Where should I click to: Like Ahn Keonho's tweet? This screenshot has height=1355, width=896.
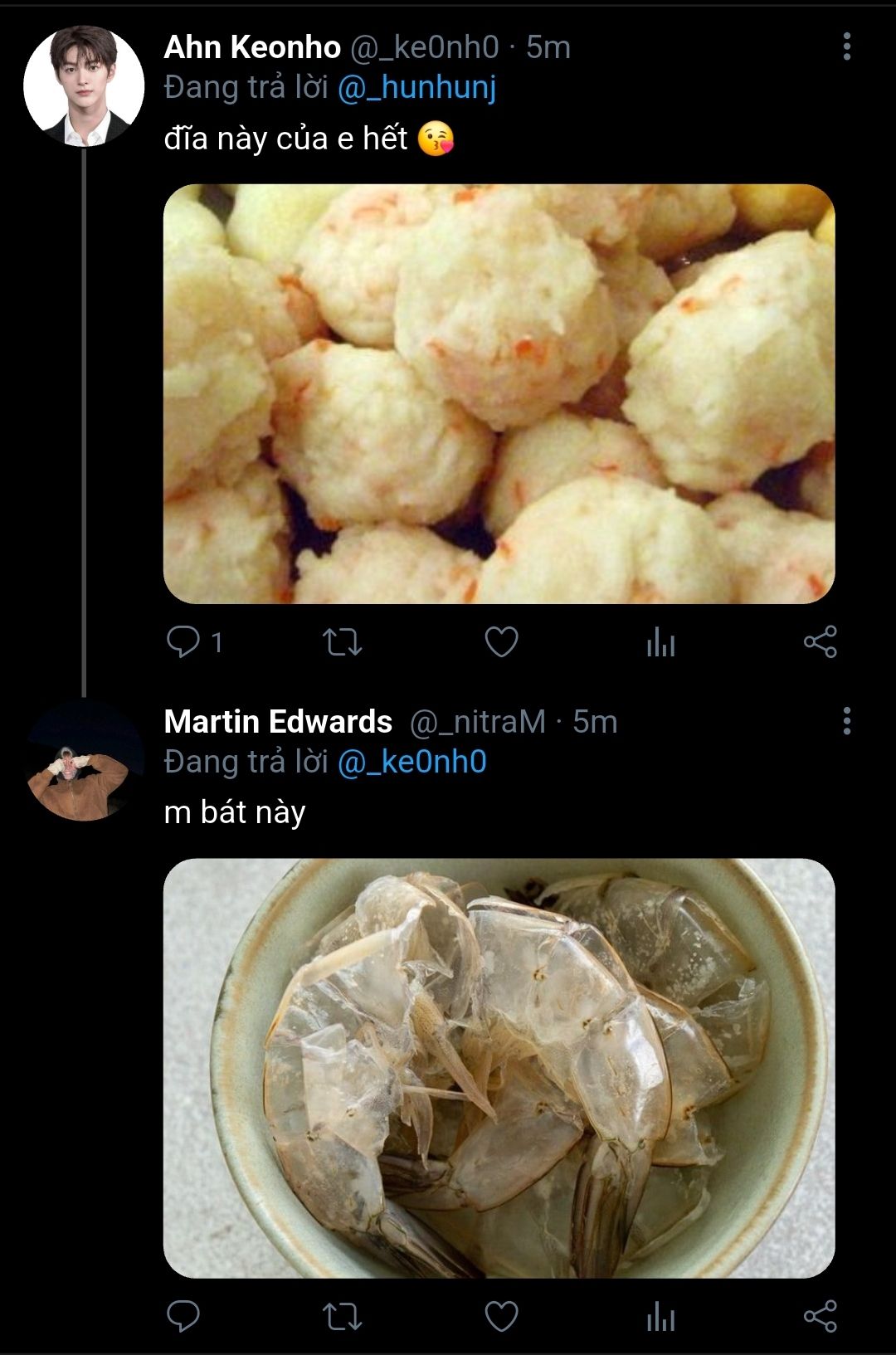click(501, 641)
